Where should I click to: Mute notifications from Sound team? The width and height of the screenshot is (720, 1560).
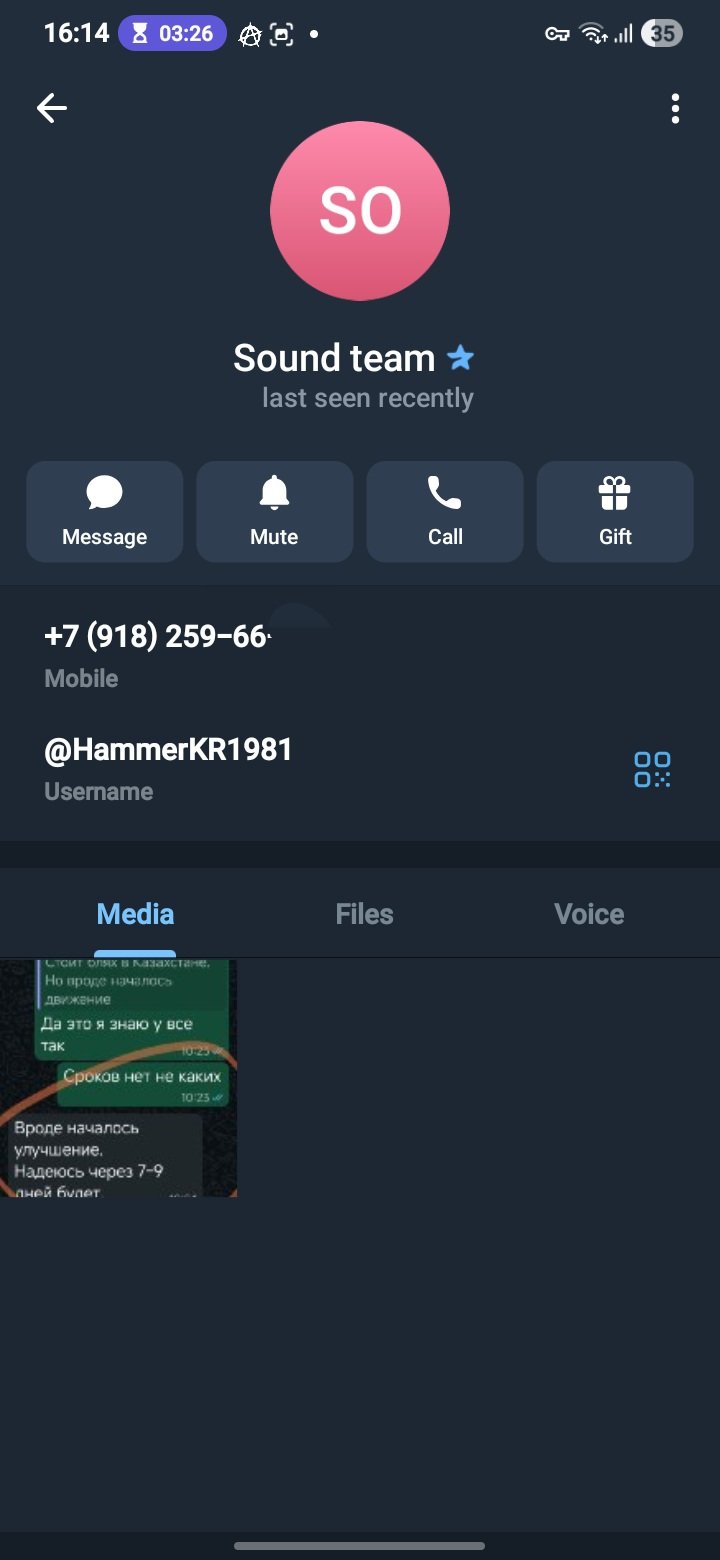tap(274, 512)
